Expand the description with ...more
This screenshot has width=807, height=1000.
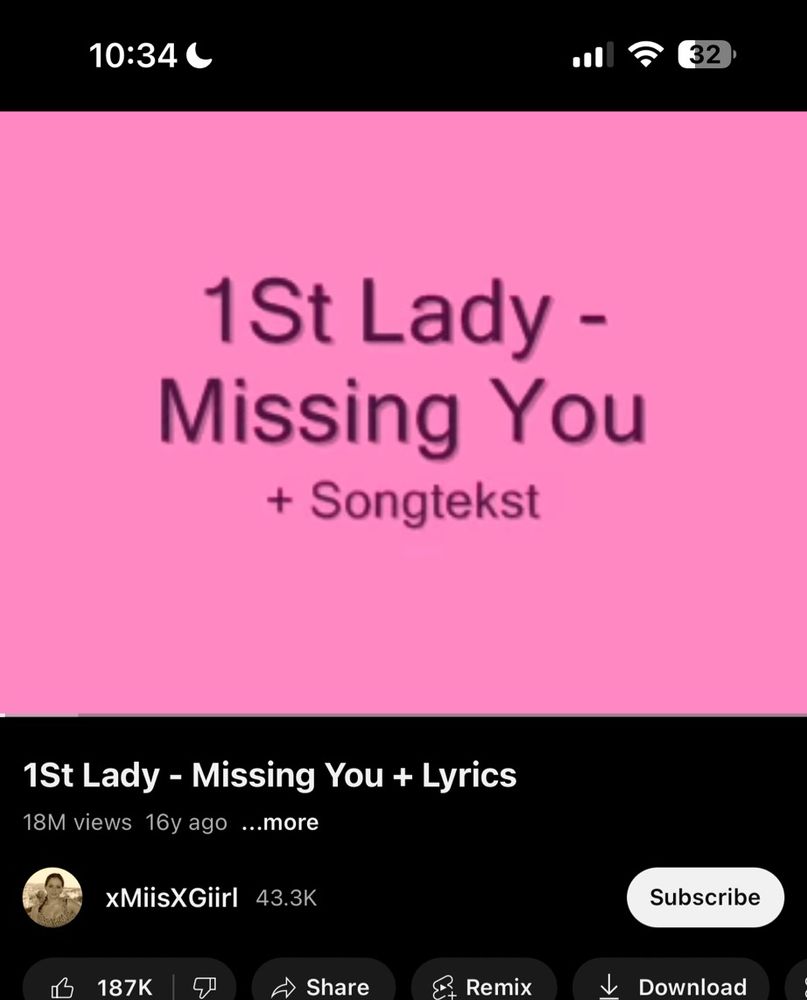pos(280,823)
